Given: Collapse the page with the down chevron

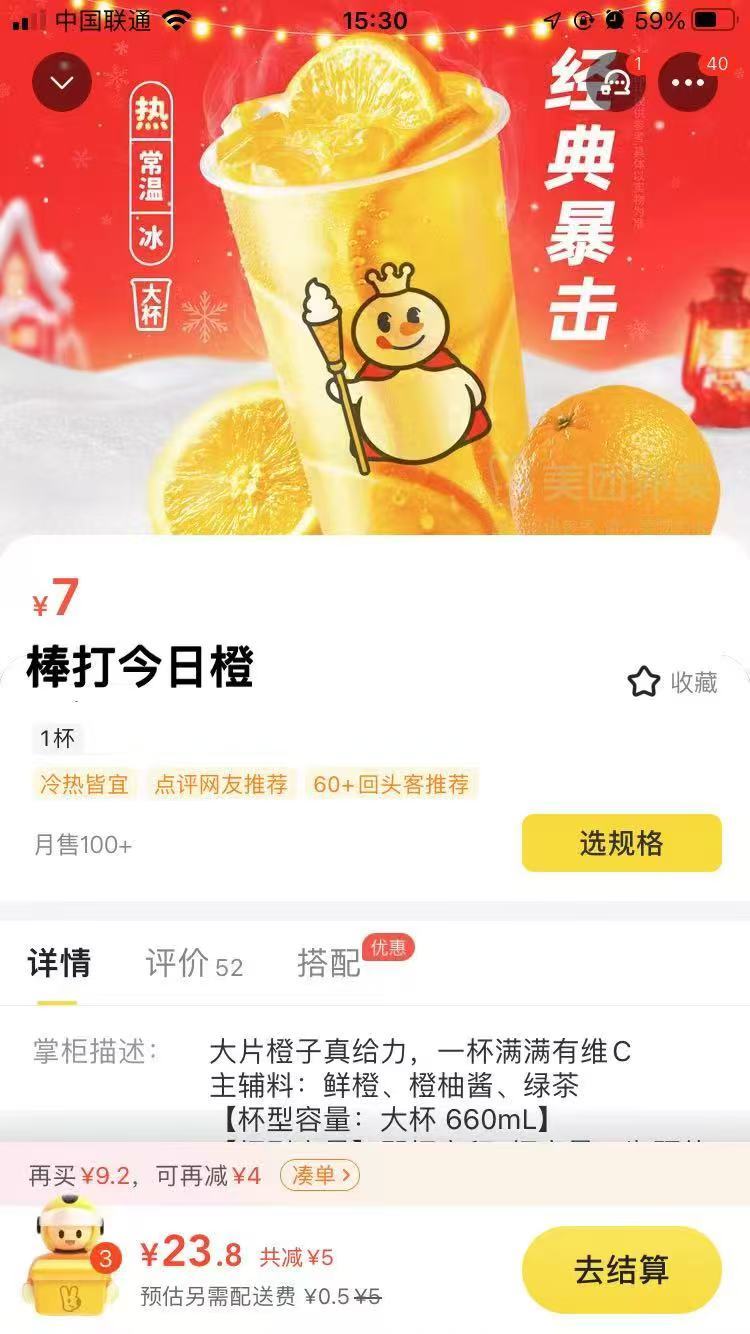Looking at the screenshot, I should (62, 81).
